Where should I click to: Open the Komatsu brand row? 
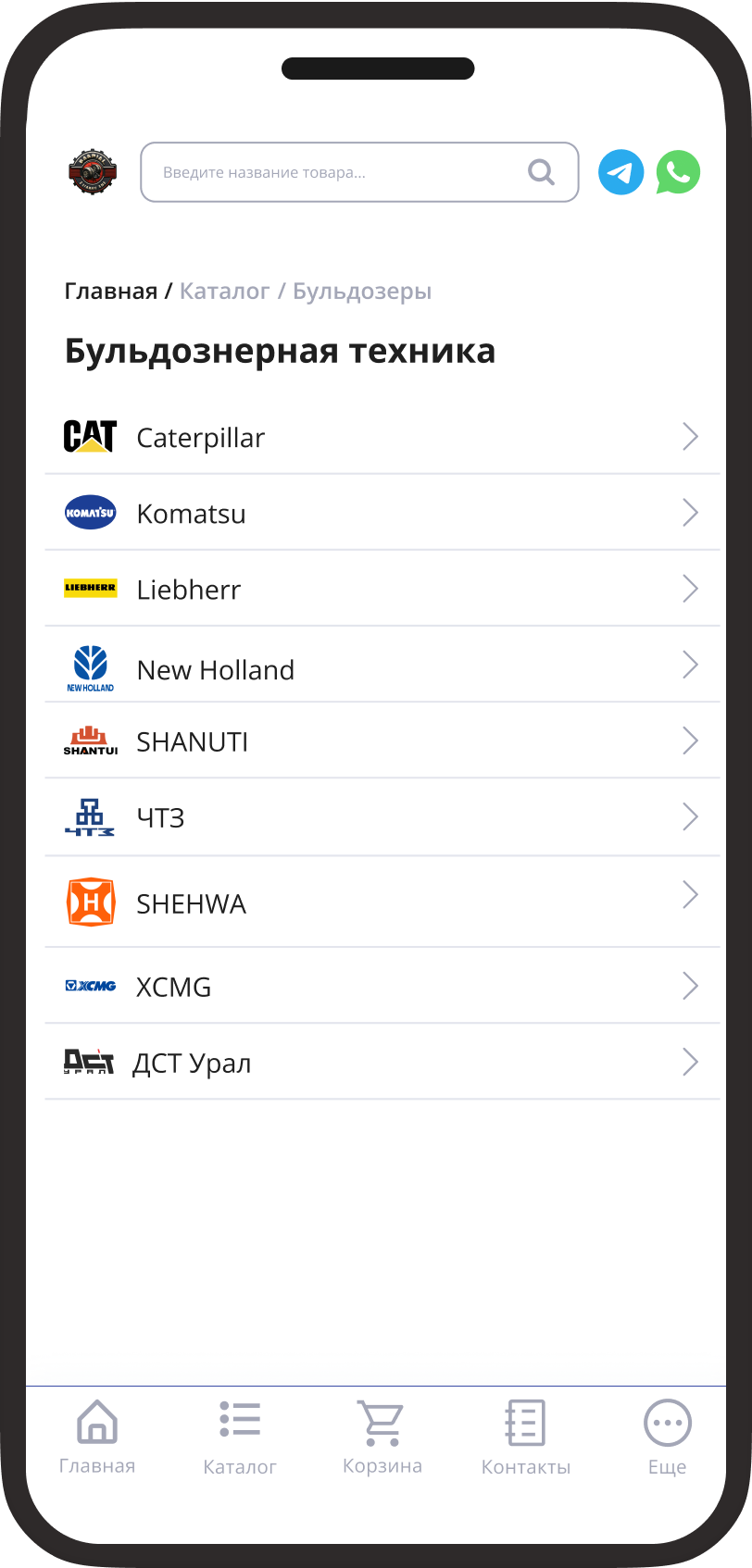382,513
